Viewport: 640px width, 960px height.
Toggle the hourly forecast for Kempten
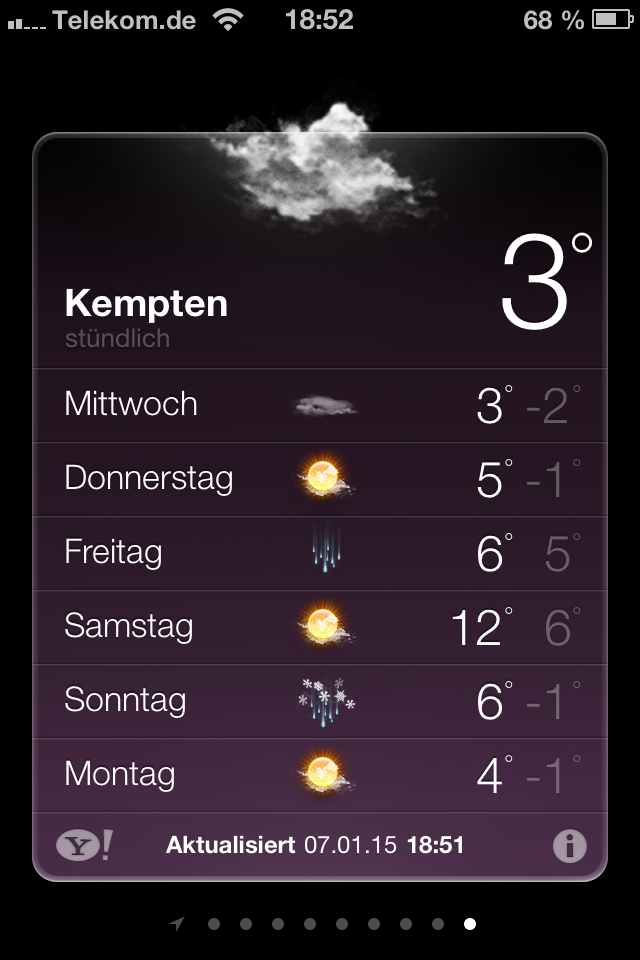point(117,339)
